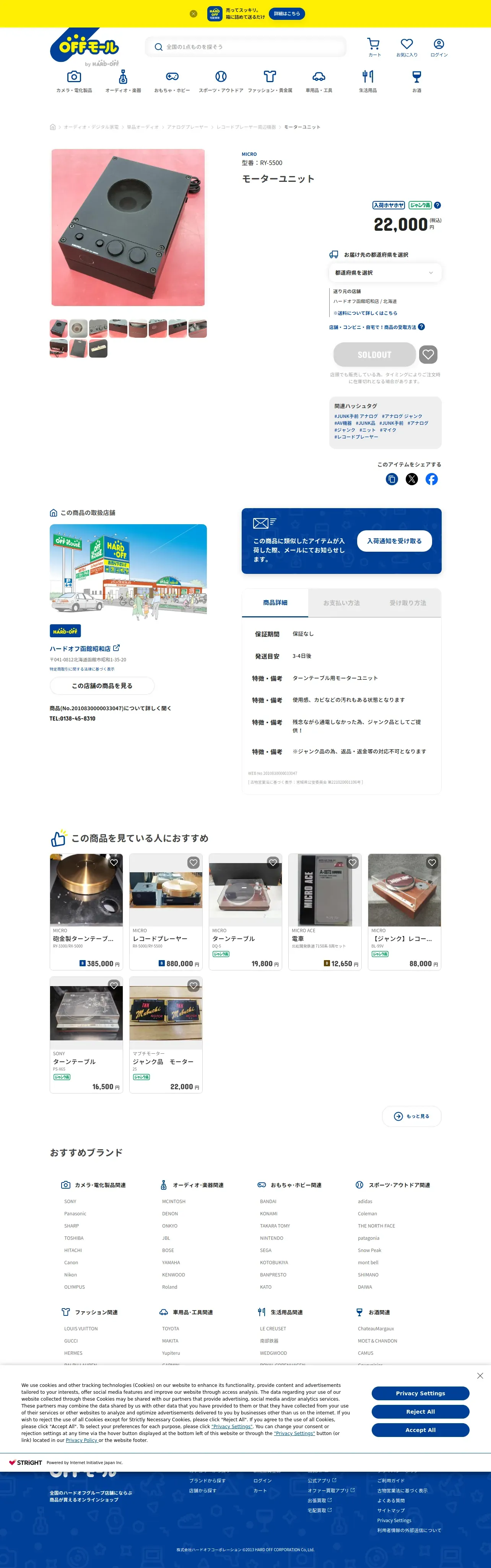
Task: Open the login page
Action: 439,47
